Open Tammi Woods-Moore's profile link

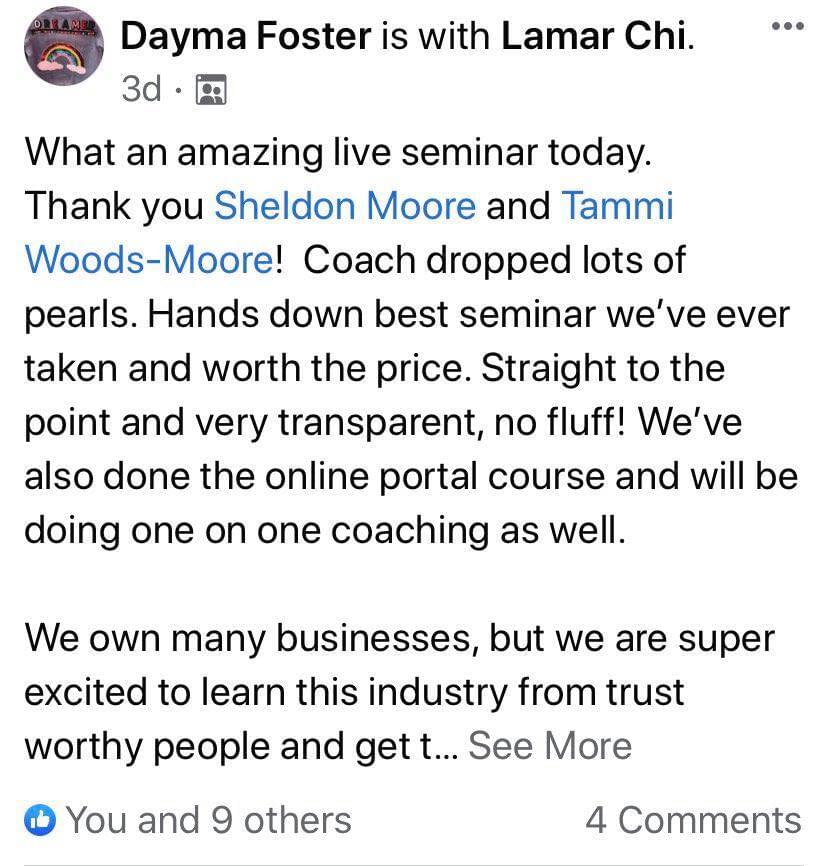[x=150, y=260]
